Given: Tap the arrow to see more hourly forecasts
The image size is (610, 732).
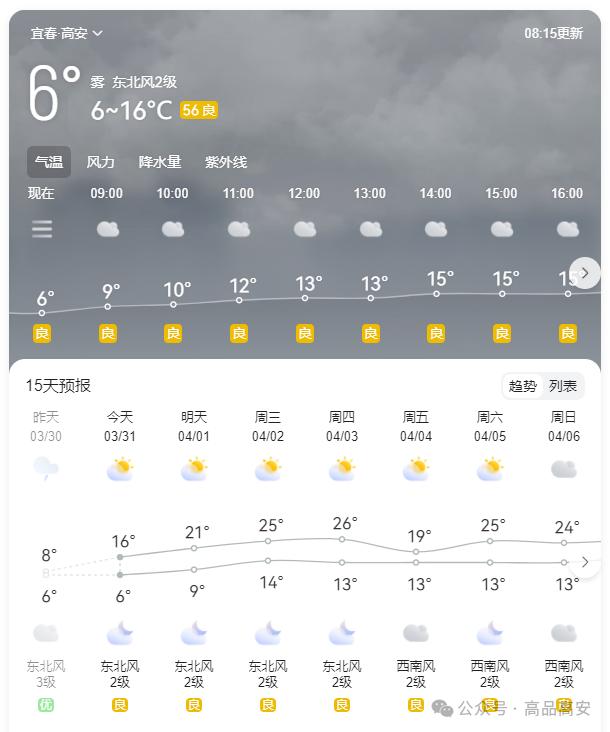Looking at the screenshot, I should (x=585, y=273).
